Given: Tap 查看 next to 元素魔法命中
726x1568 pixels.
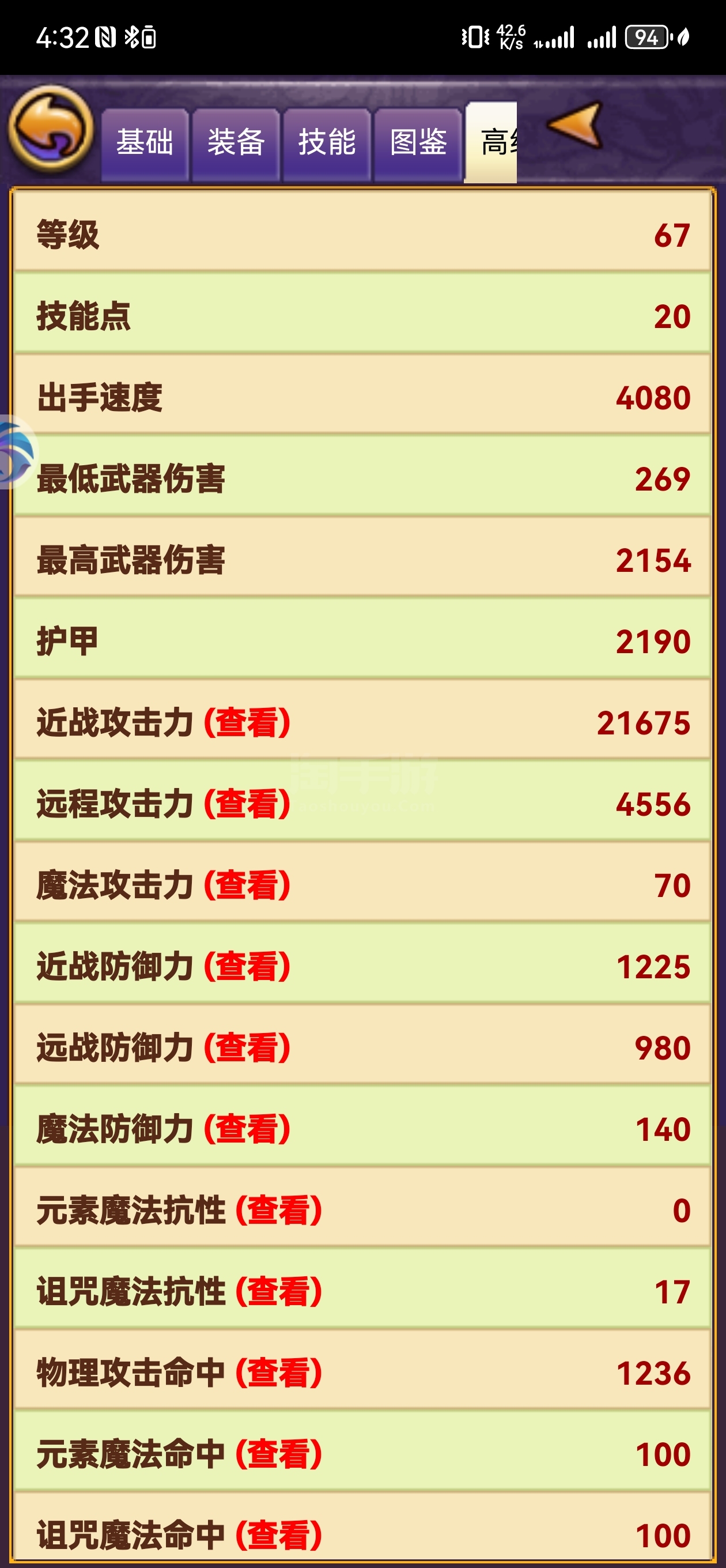Looking at the screenshot, I should click(x=279, y=1454).
